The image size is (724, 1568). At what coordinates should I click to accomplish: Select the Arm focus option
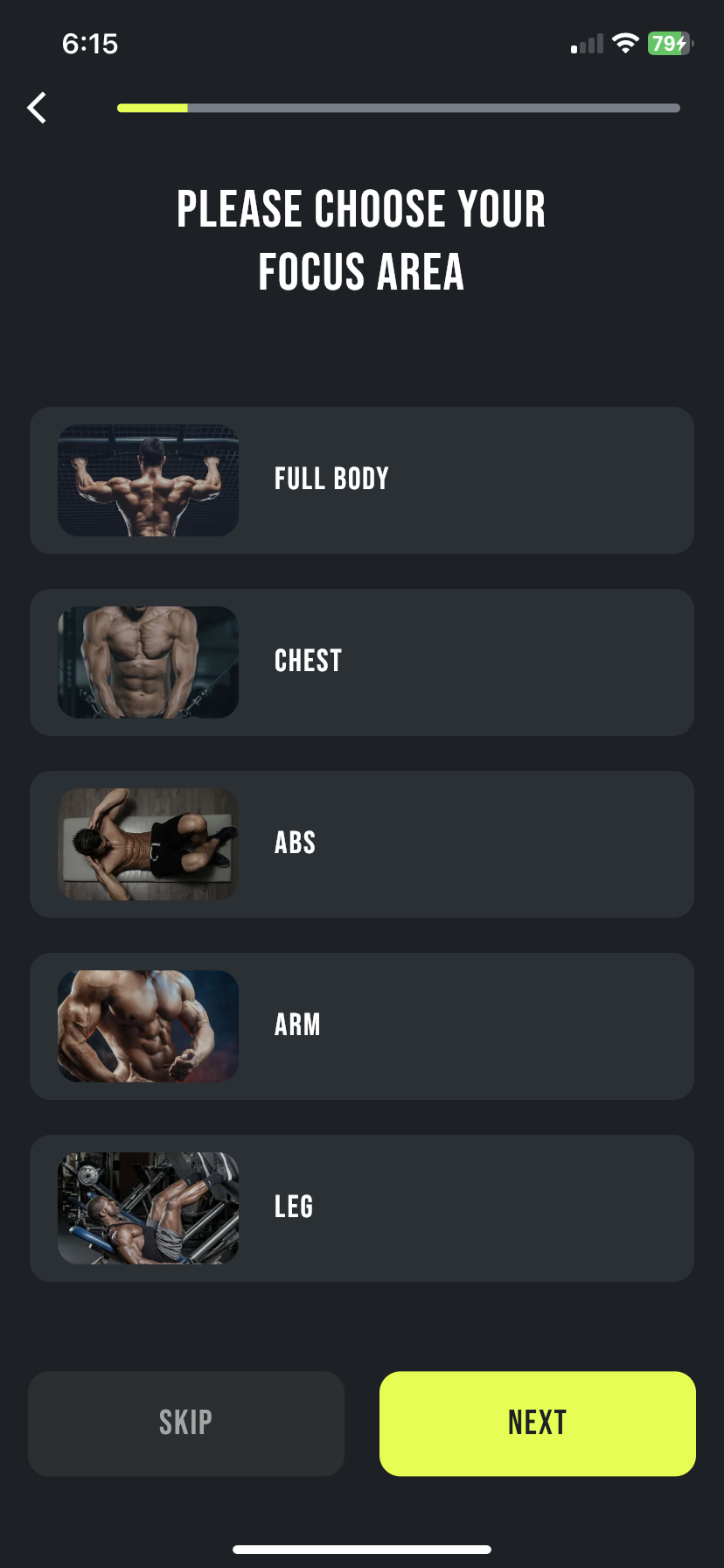[362, 1026]
